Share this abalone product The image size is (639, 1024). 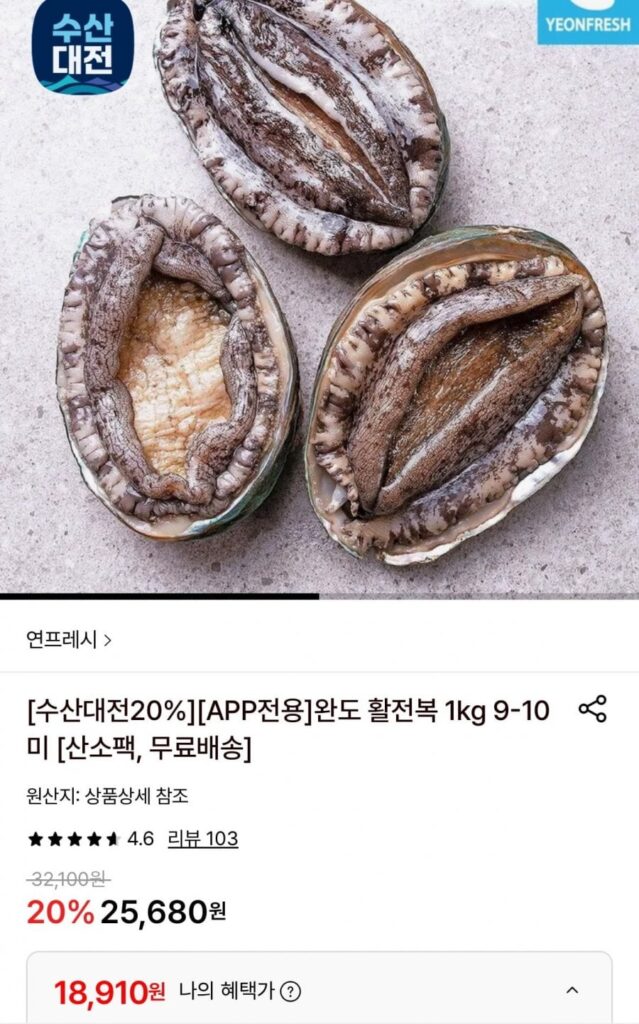593,710
